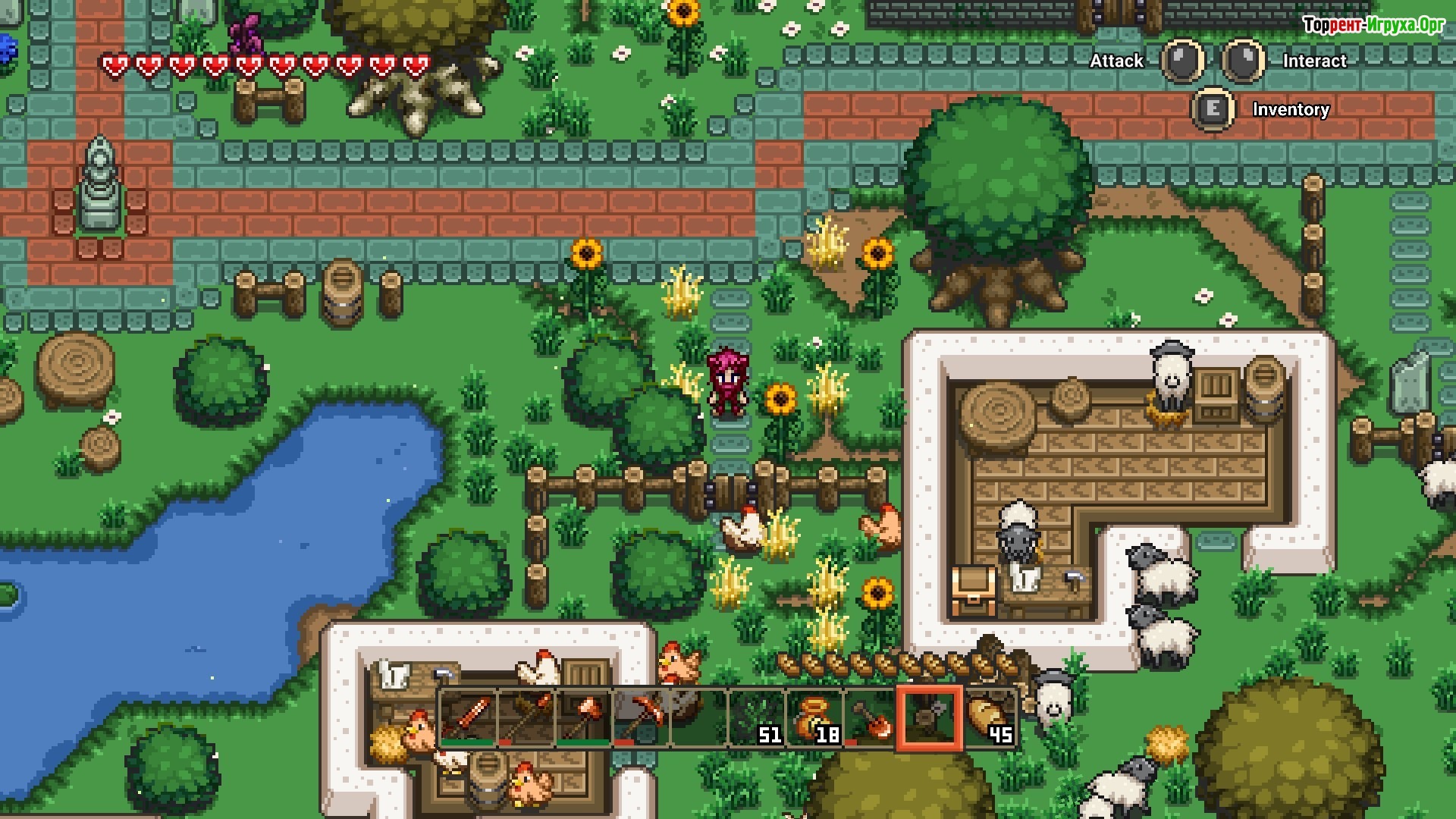Tap the Attack button
The width and height of the screenshot is (1456, 819).
[x=1183, y=61]
